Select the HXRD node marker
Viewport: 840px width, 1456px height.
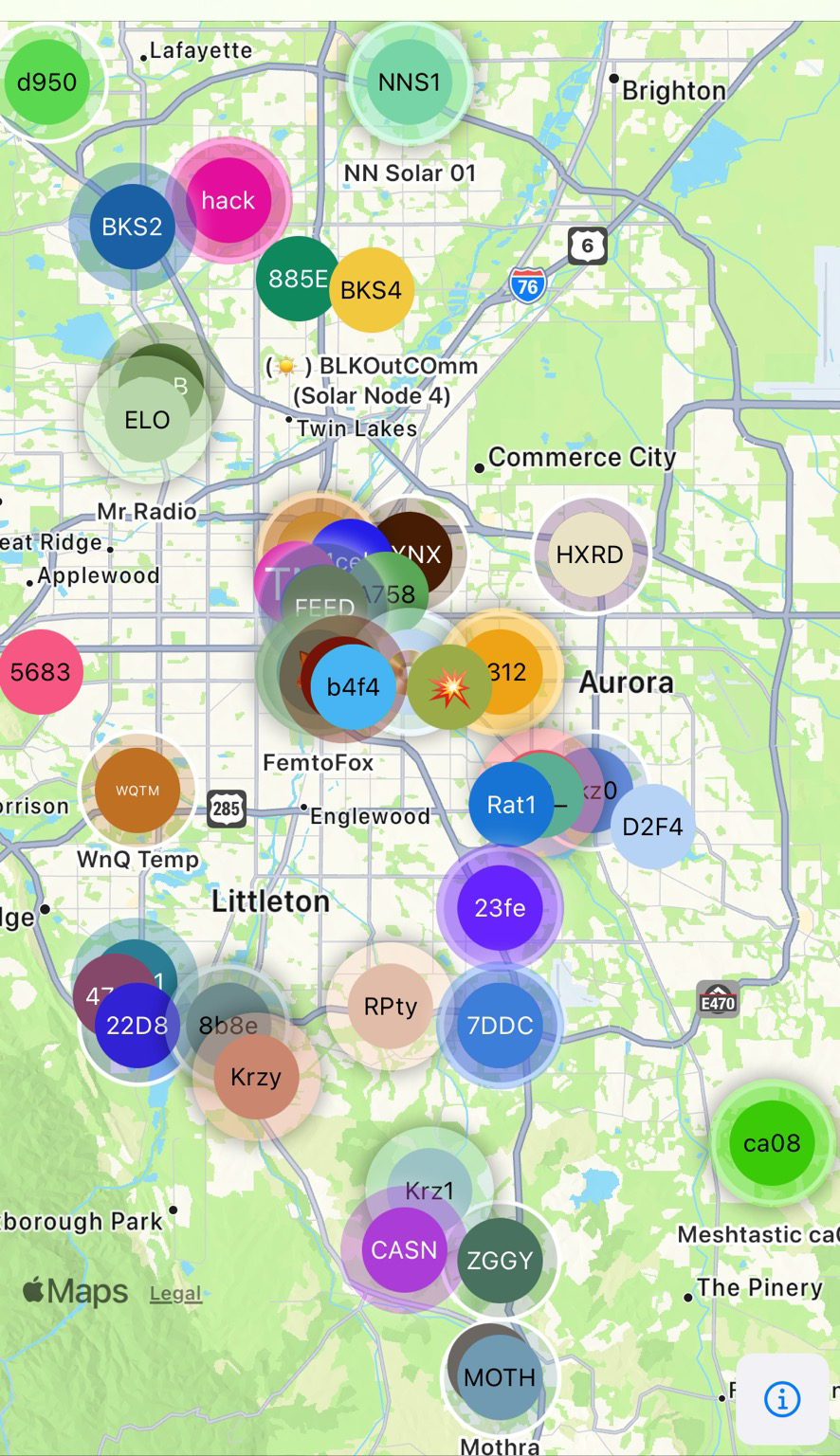591,555
